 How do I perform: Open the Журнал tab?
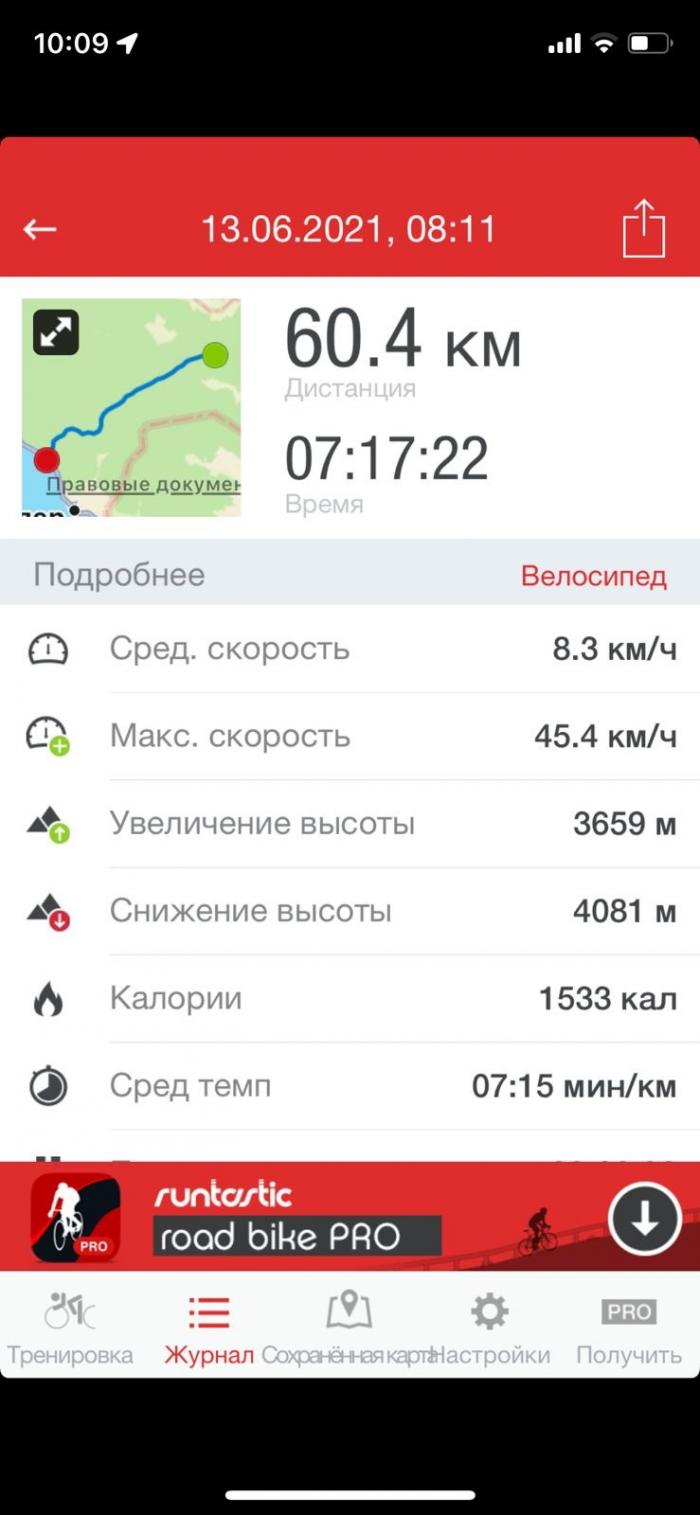209,1329
